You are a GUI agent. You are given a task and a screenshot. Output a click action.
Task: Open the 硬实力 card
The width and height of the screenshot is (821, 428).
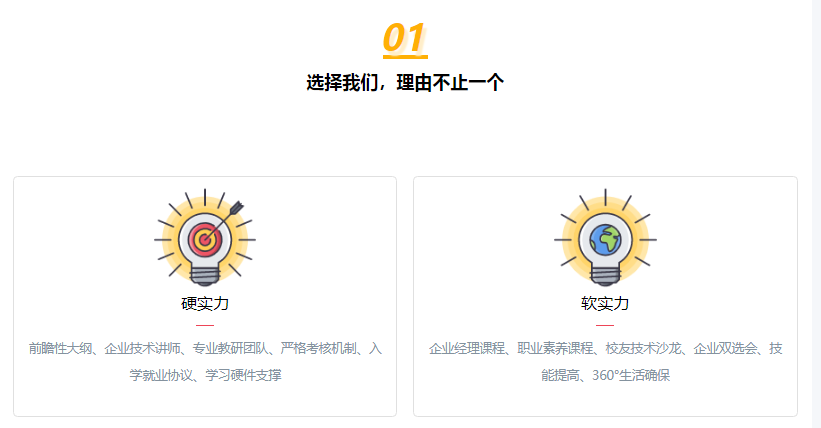point(205,296)
